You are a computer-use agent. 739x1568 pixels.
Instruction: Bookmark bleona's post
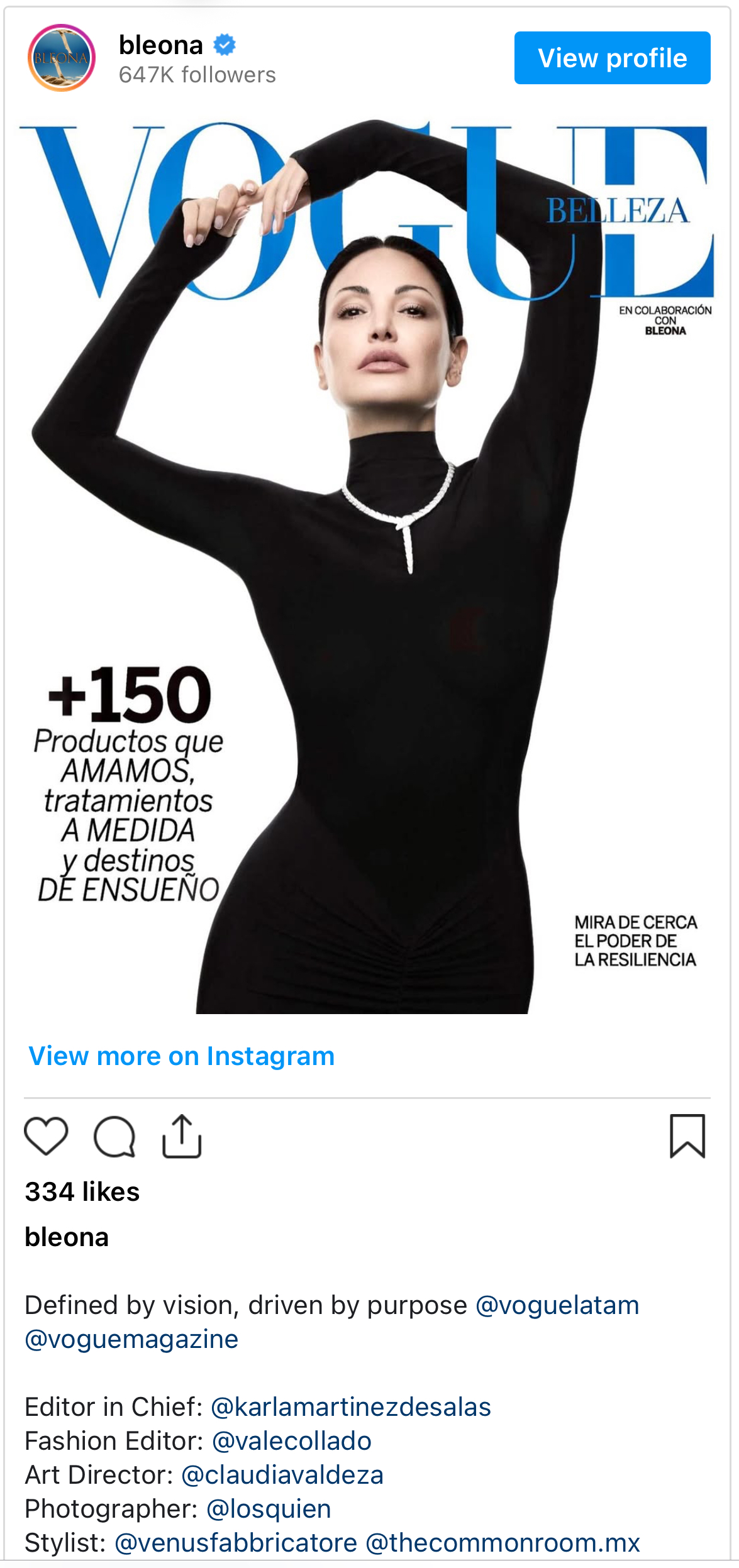(x=687, y=1136)
